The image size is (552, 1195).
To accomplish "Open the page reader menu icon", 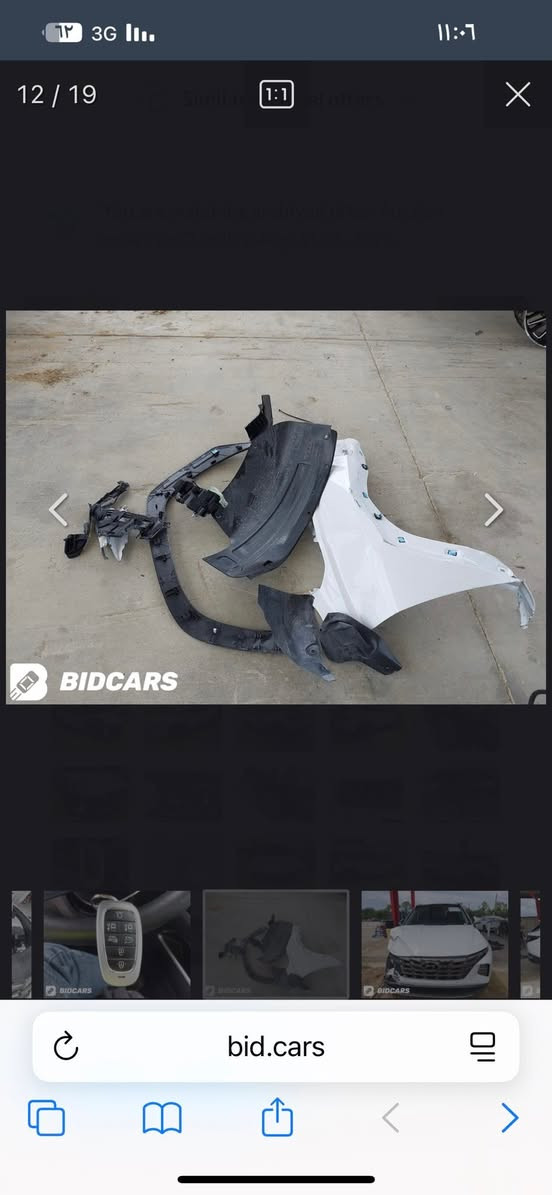I will tap(483, 1046).
